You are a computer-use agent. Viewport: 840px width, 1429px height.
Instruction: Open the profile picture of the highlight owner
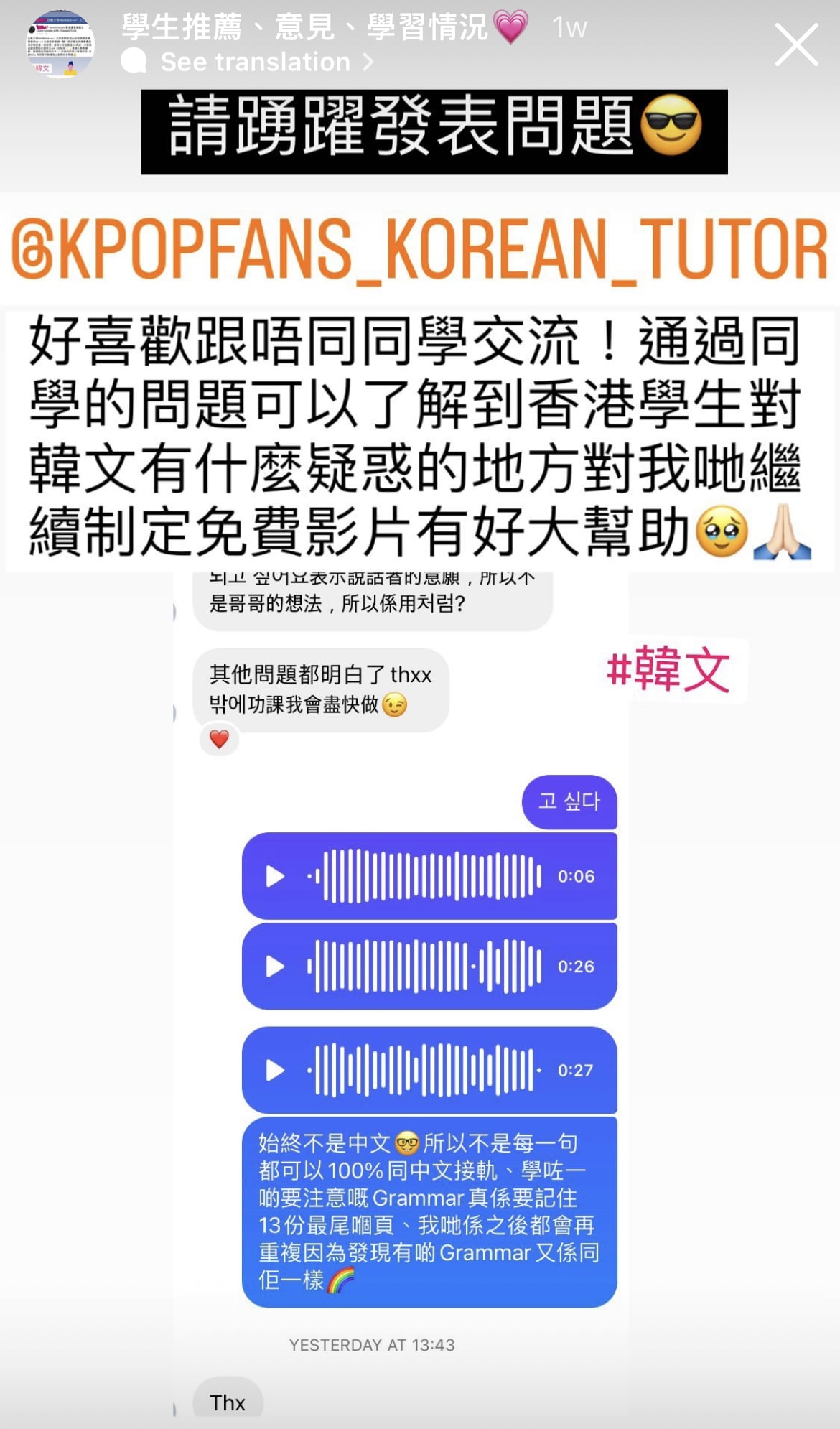(x=60, y=43)
